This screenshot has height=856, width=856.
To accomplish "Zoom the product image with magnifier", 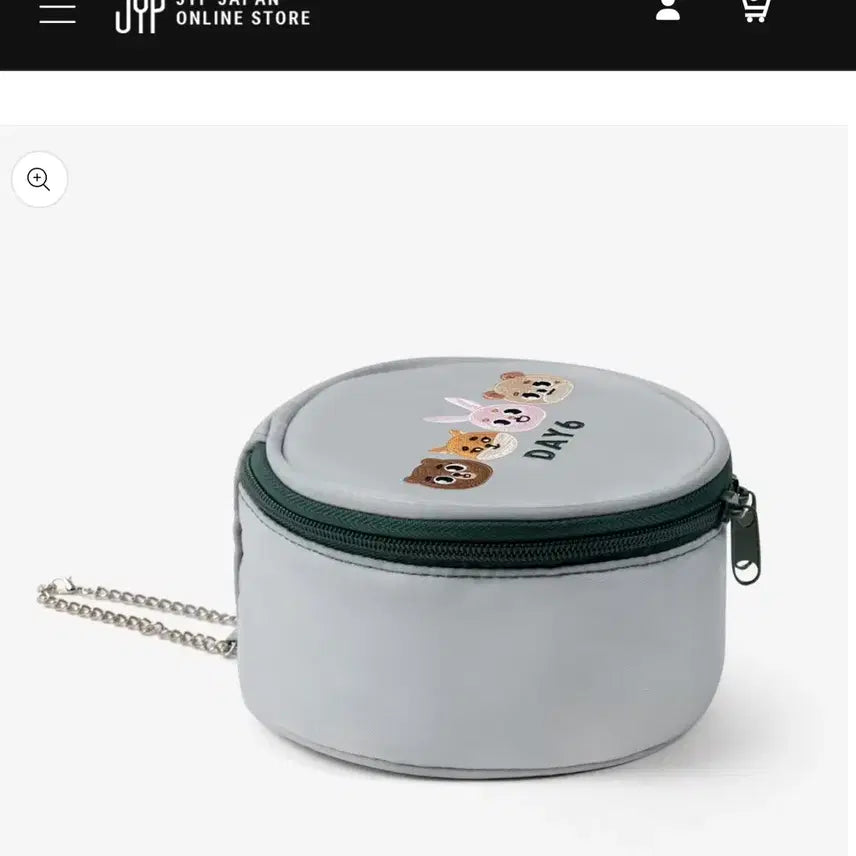I will tap(40, 180).
